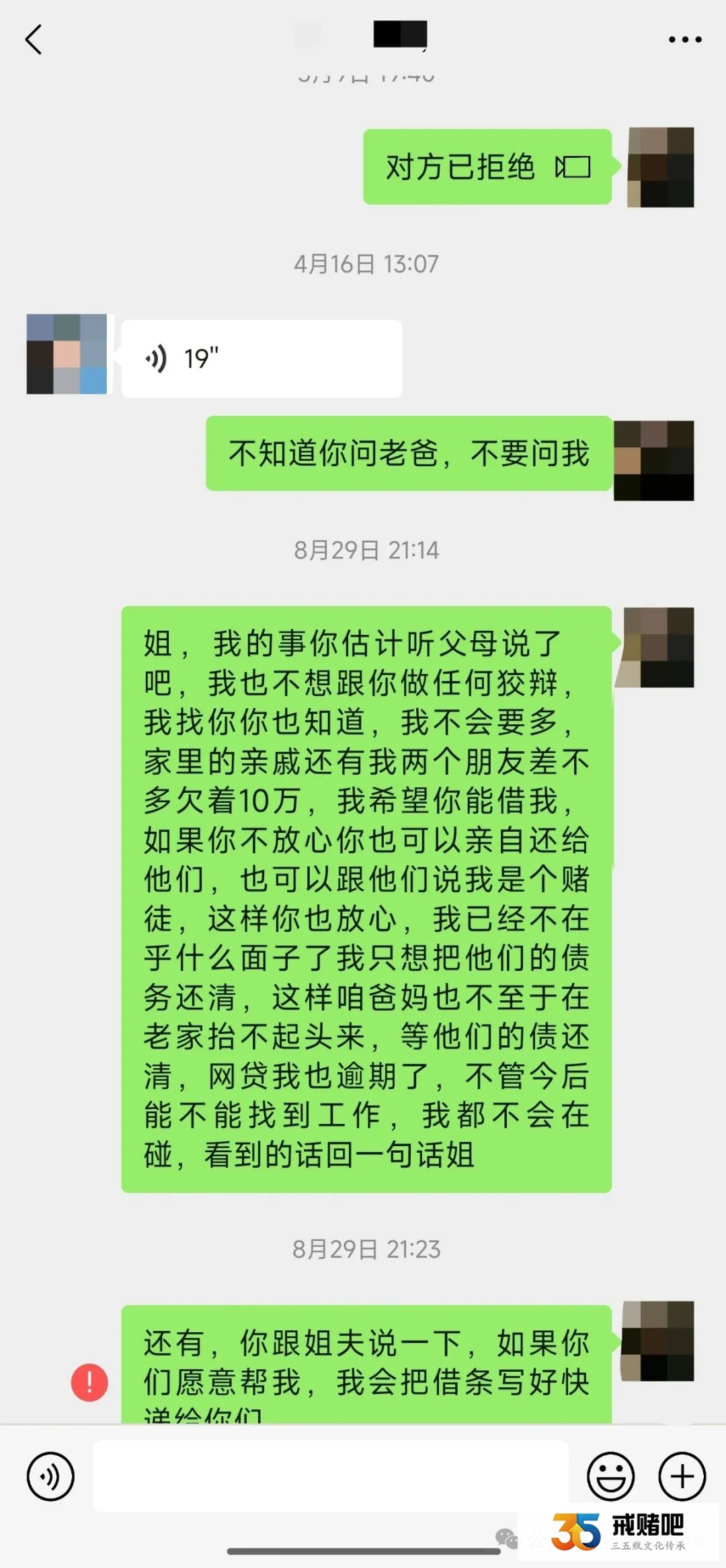Play the 19-second voice message
The image size is (726, 1568).
coord(261,359)
